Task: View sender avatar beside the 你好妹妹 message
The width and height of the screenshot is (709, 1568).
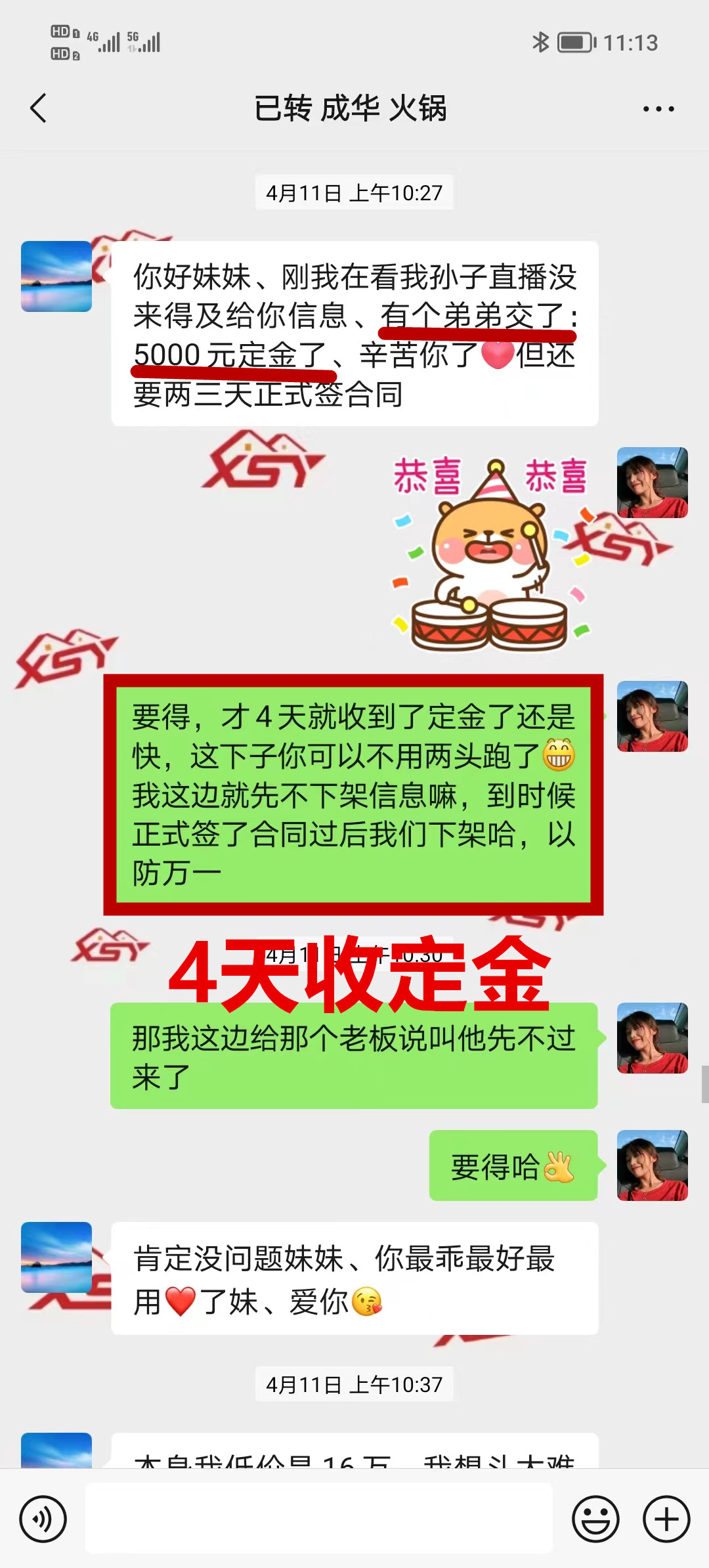Action: pyautogui.click(x=56, y=276)
